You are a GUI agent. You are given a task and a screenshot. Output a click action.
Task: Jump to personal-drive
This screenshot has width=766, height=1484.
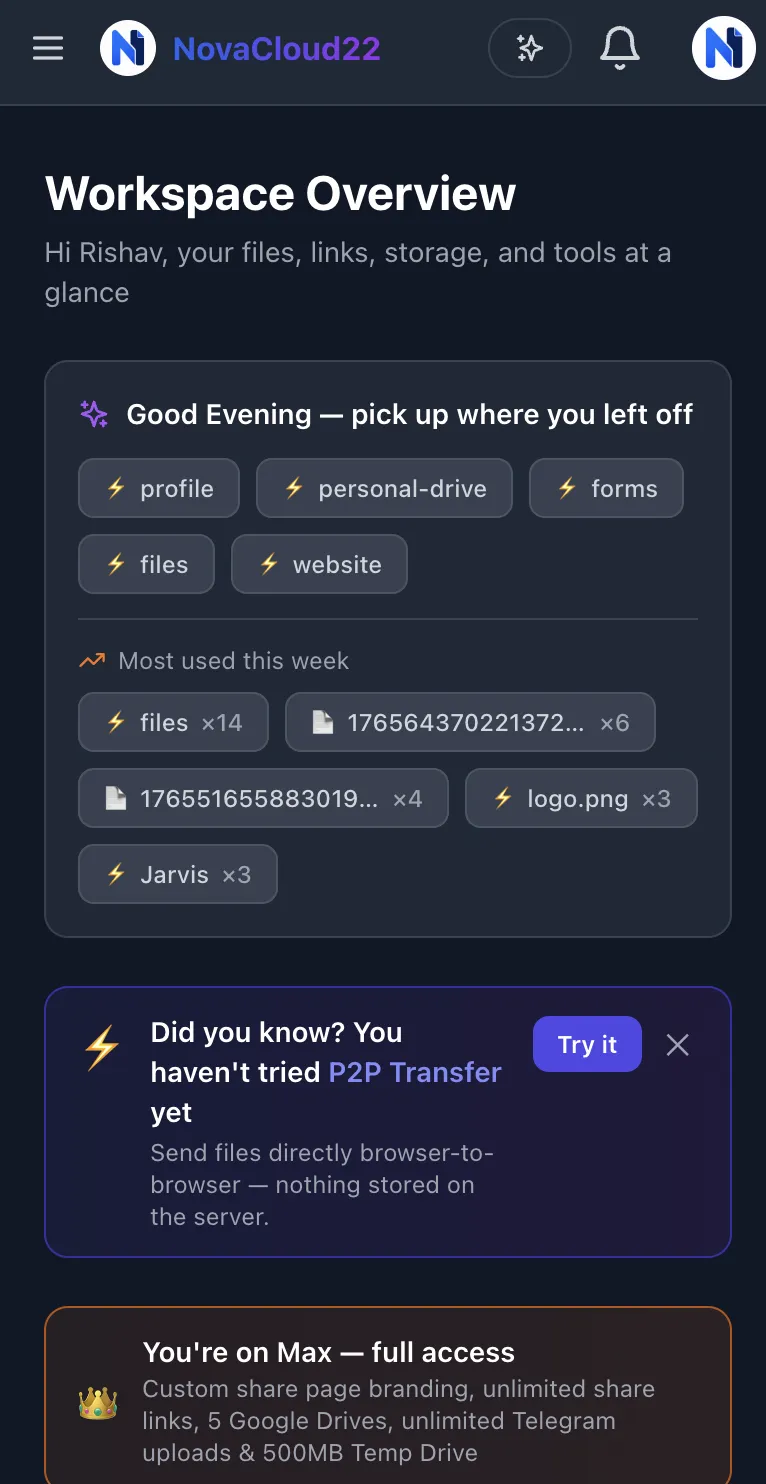[x=384, y=488]
